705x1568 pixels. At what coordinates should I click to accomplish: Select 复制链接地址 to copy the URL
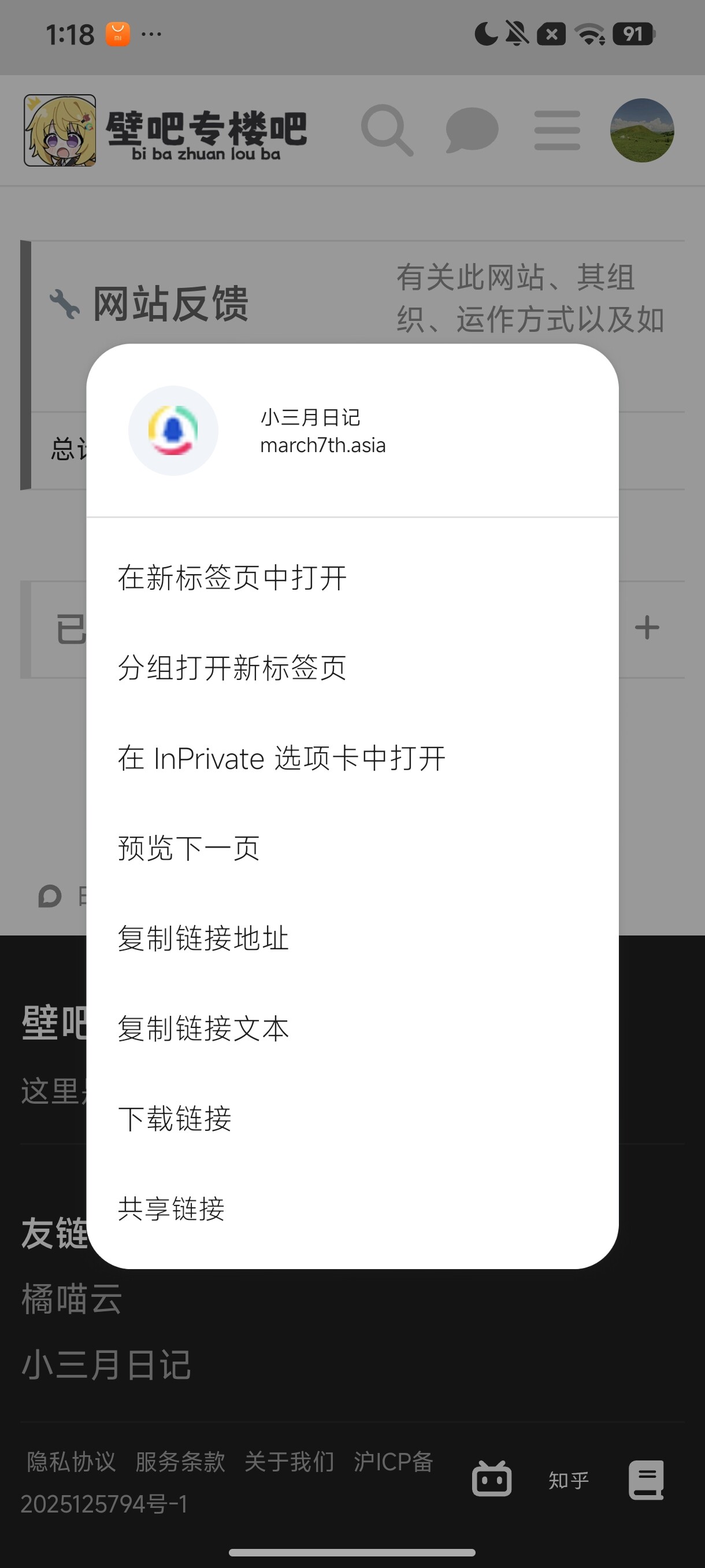click(x=352, y=938)
